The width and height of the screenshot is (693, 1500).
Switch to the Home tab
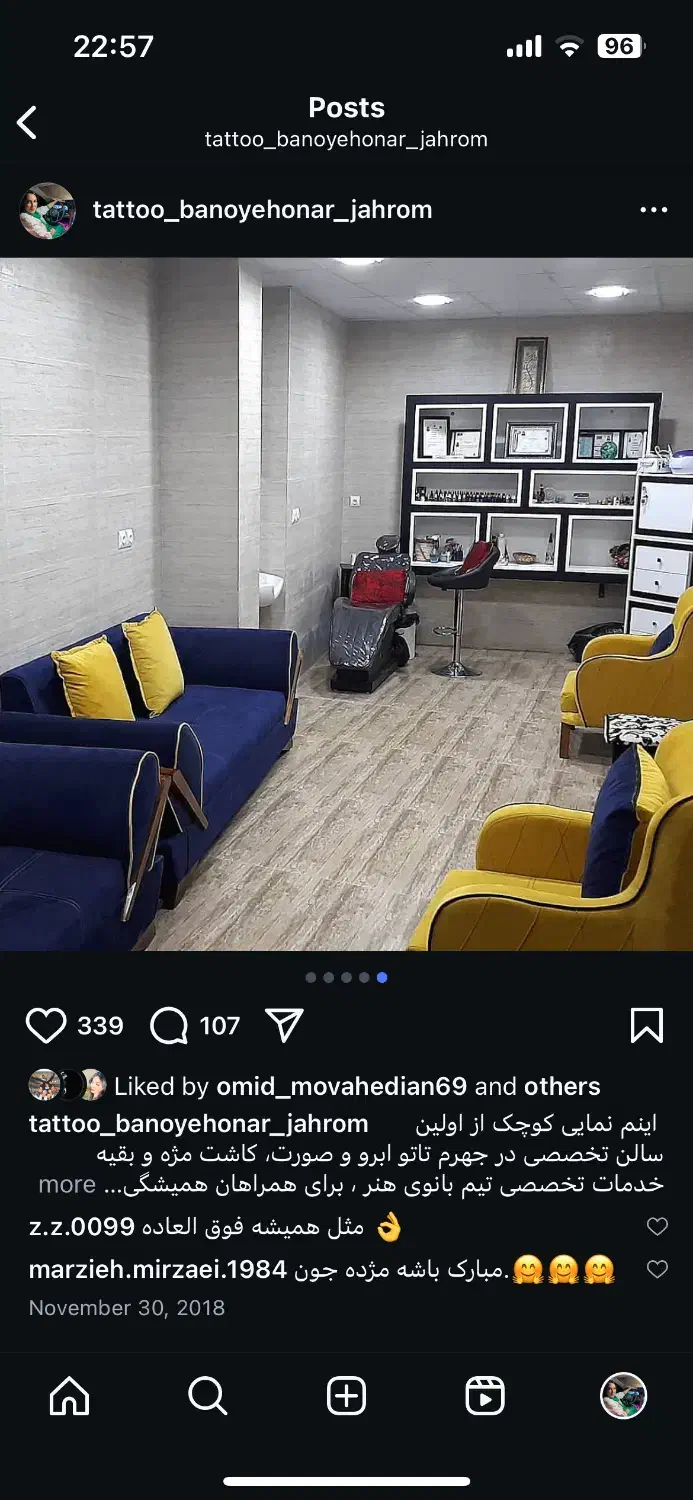[69, 1396]
